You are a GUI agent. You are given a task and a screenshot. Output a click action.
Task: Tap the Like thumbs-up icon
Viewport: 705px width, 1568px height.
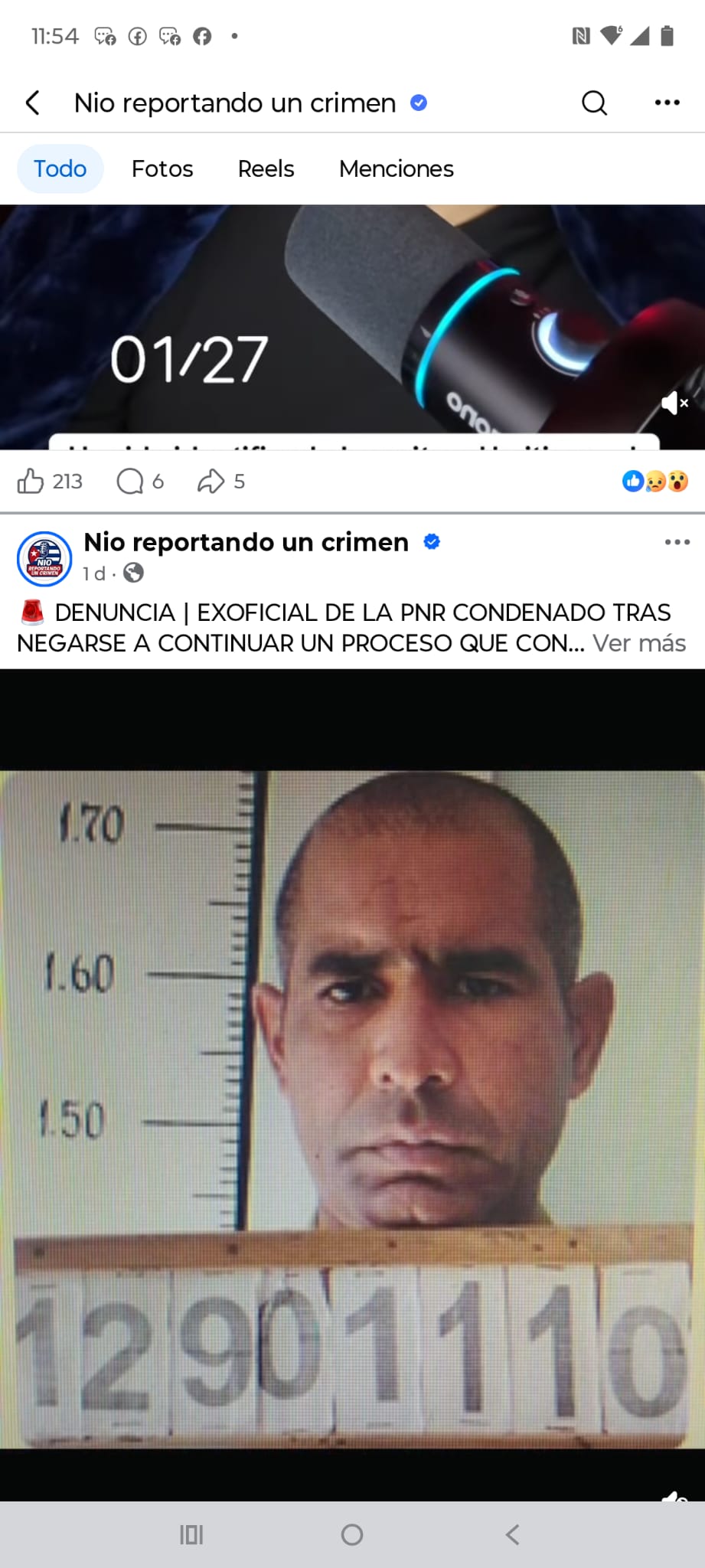coord(31,482)
